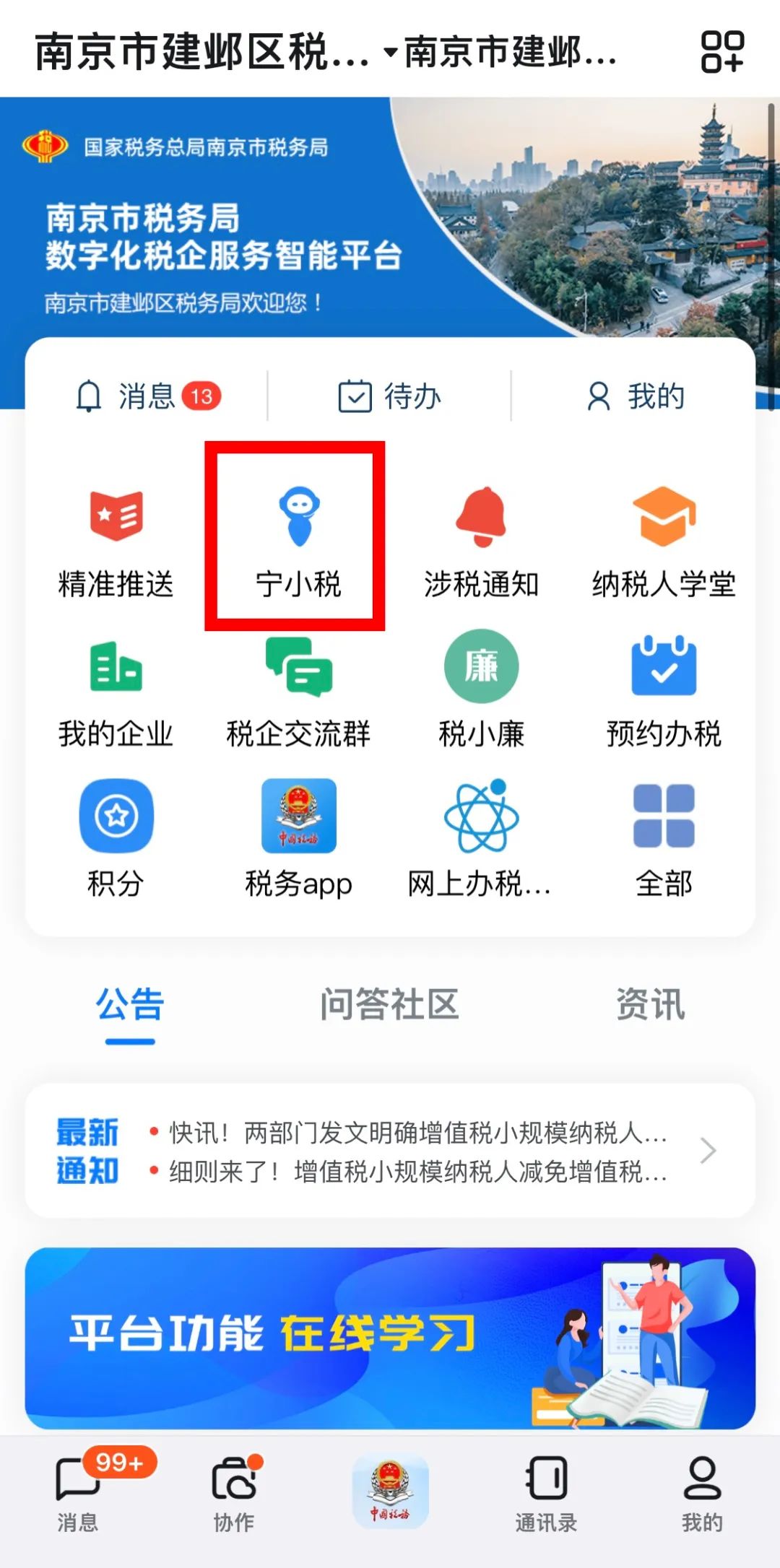Open the 最新通知 announcements card
The width and height of the screenshot is (780, 1568).
click(x=390, y=1151)
